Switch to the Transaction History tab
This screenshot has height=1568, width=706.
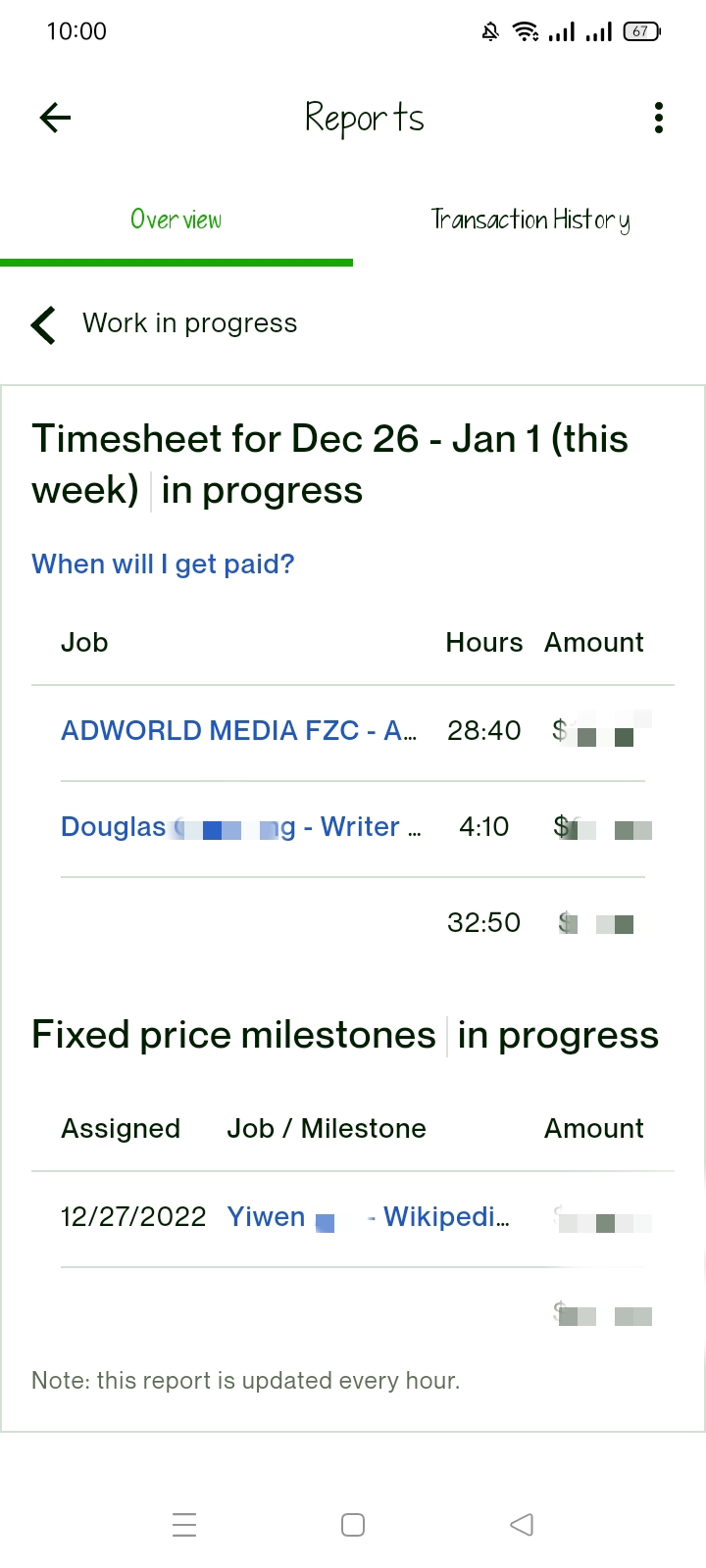(529, 220)
